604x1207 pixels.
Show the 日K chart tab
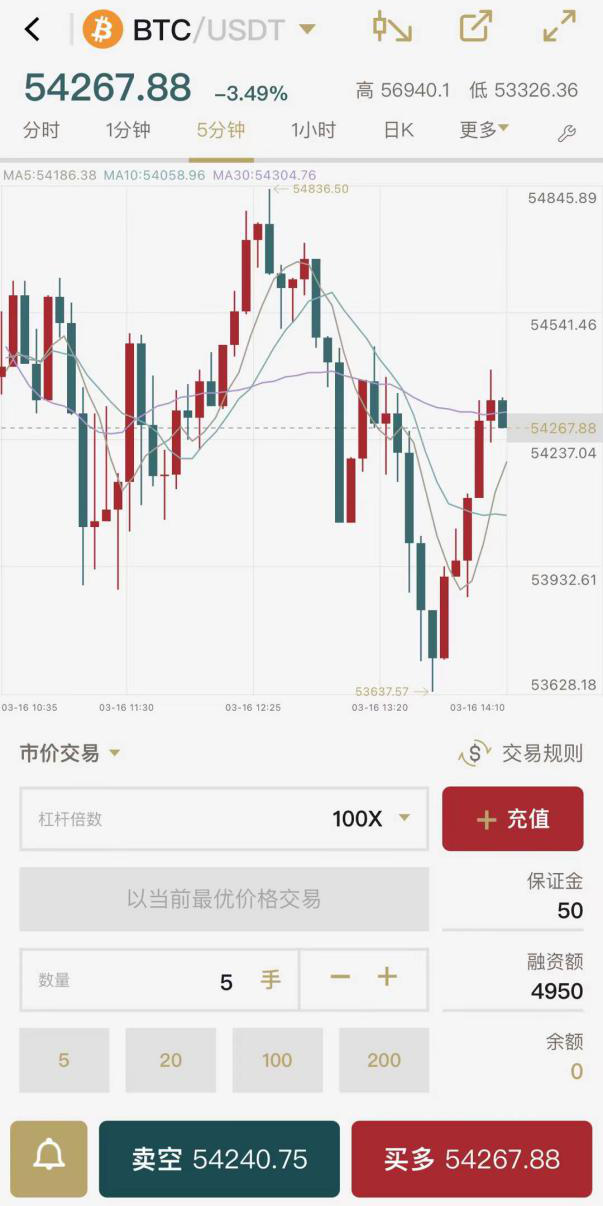click(398, 130)
